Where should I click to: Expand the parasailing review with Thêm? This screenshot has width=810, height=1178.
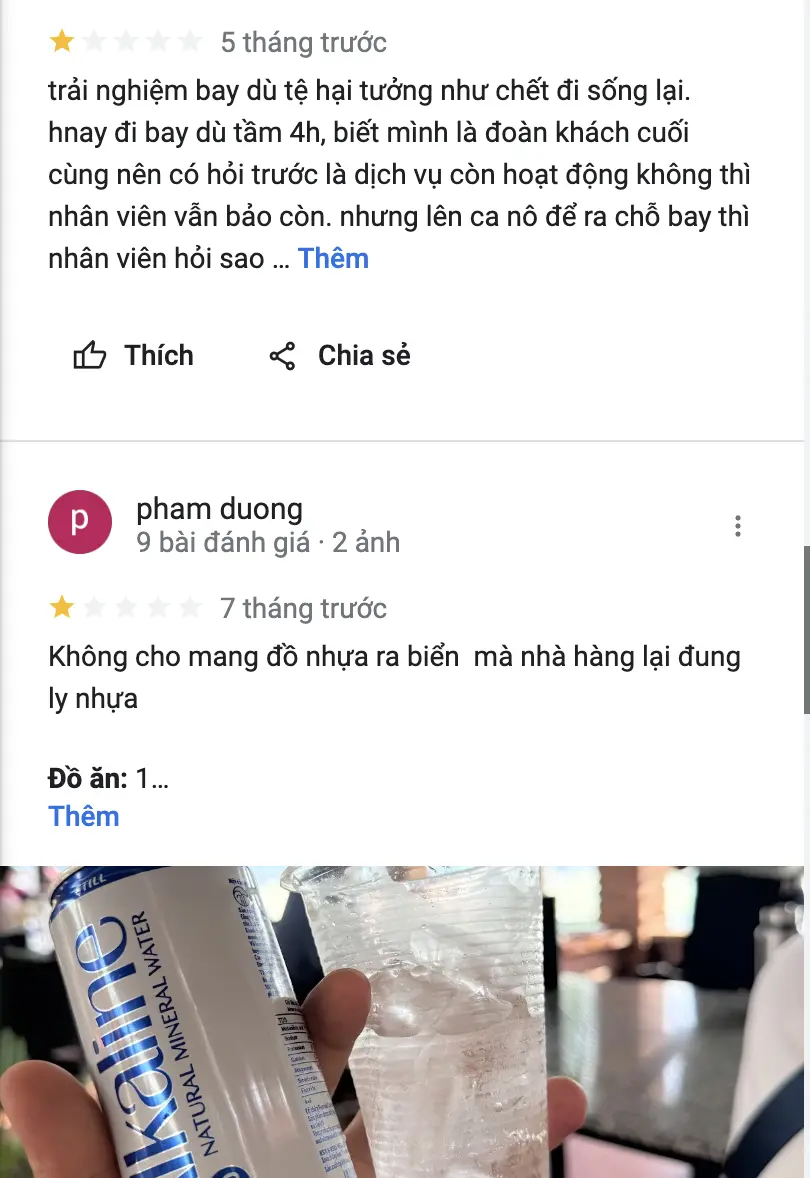point(333,258)
